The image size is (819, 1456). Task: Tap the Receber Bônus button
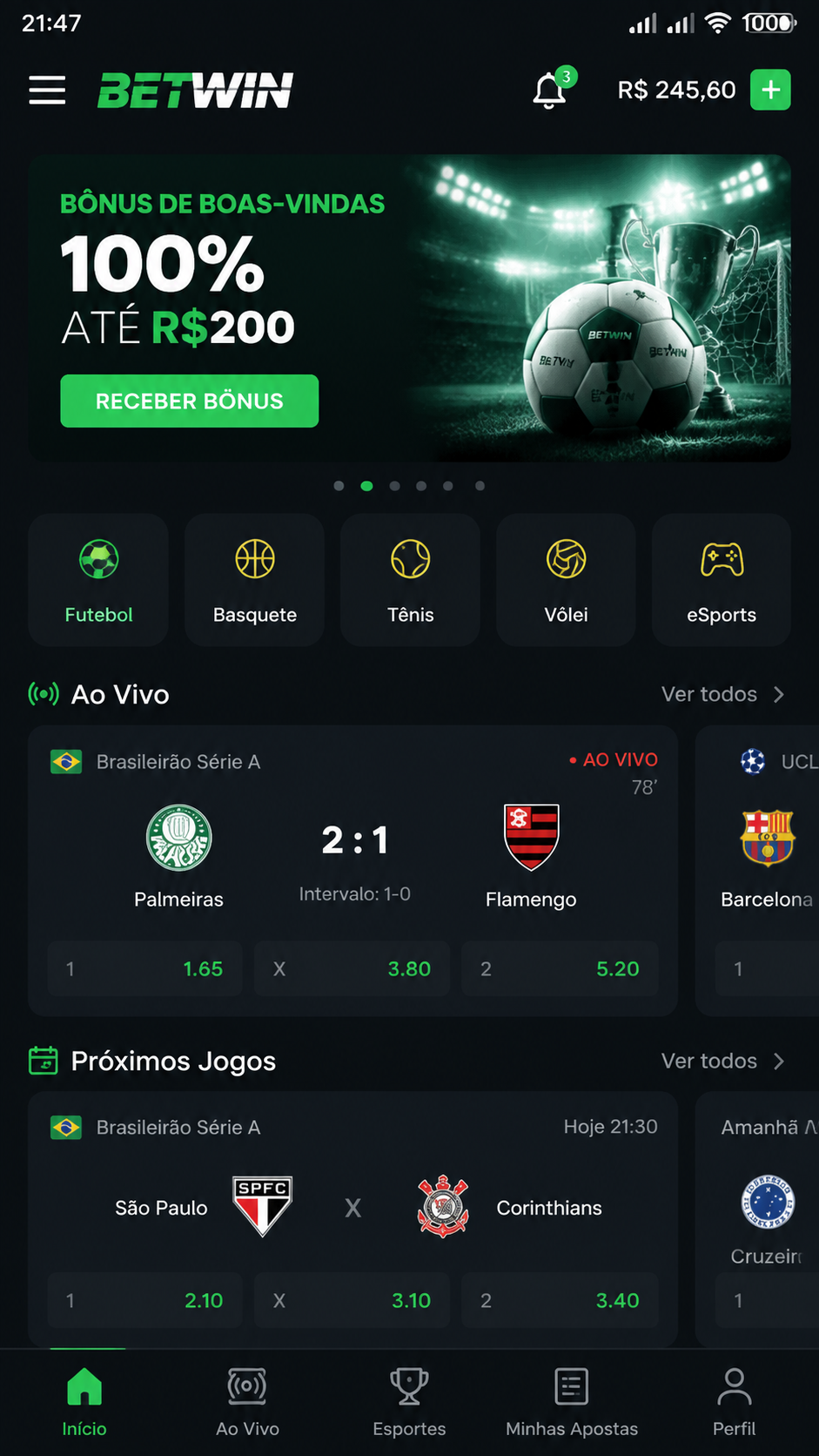(189, 401)
